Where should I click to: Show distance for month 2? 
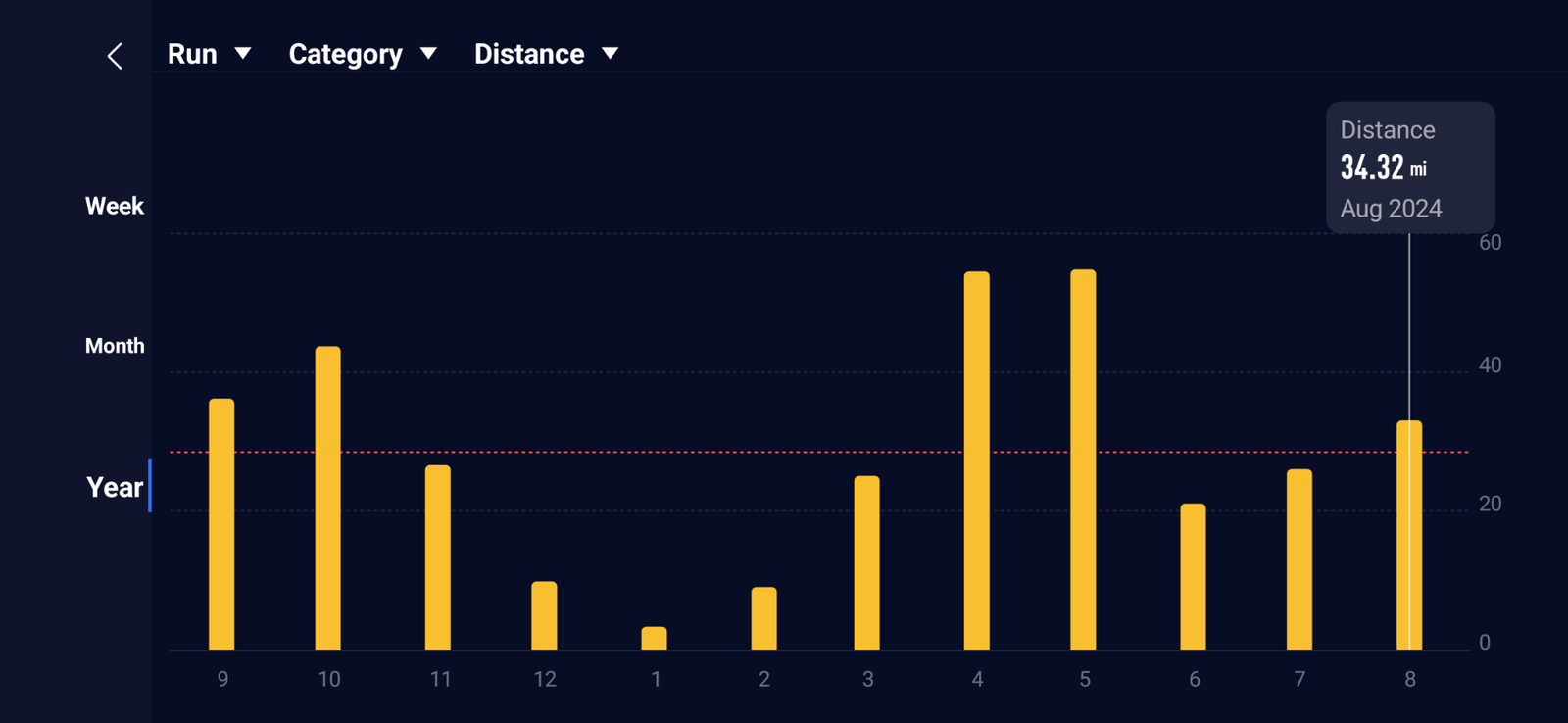tap(763, 618)
